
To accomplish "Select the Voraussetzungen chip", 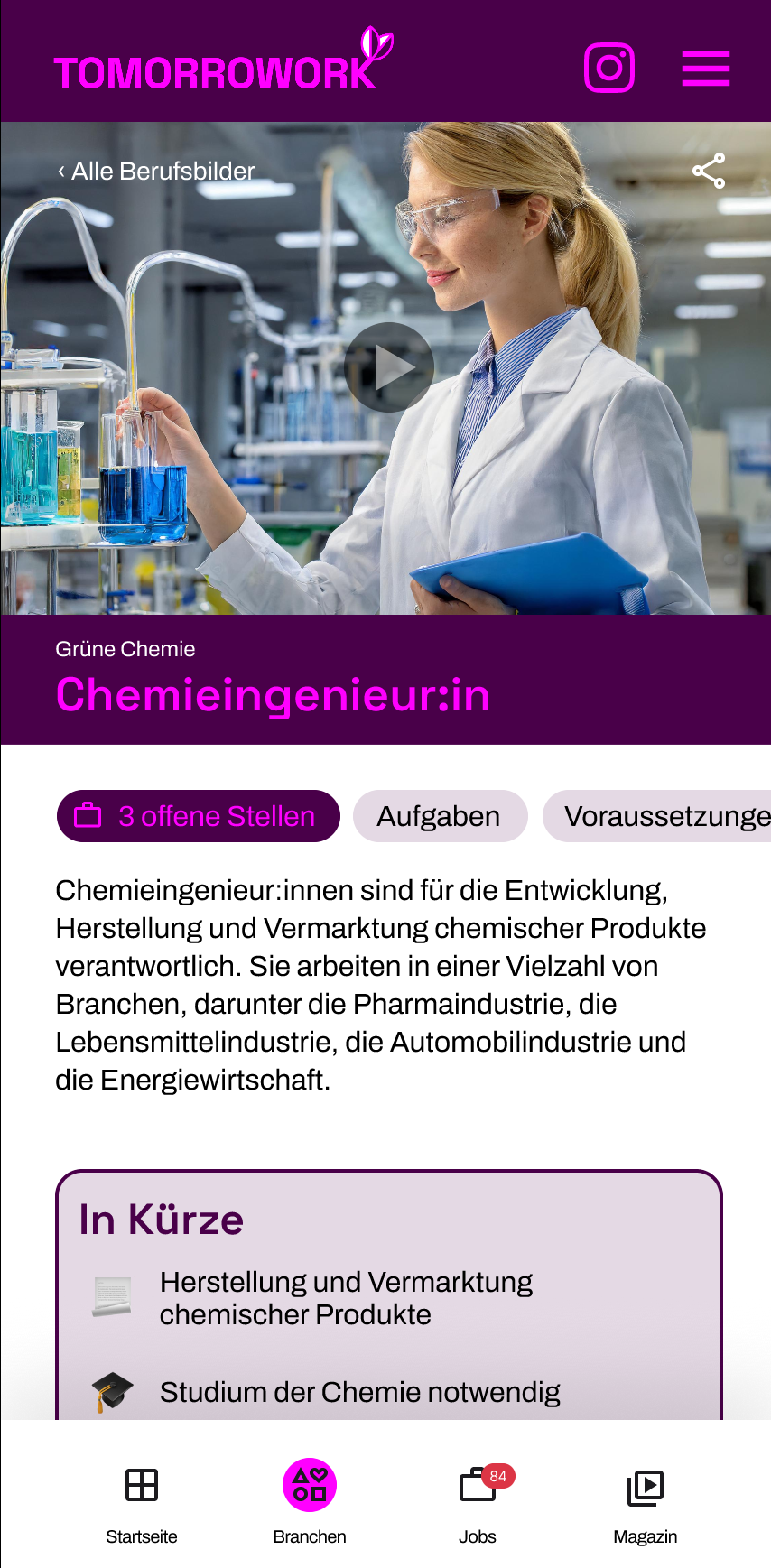I will [659, 816].
